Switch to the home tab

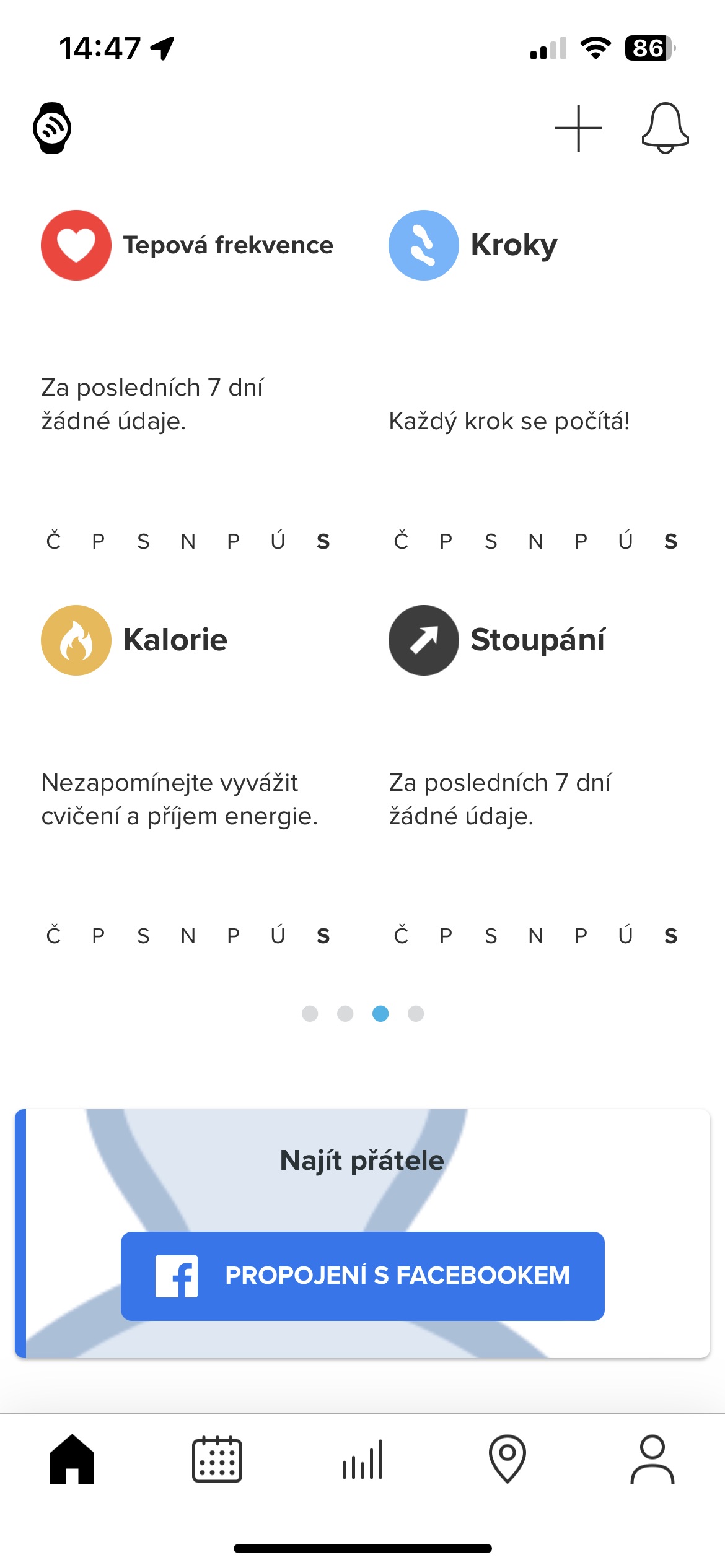pyautogui.click(x=72, y=1459)
